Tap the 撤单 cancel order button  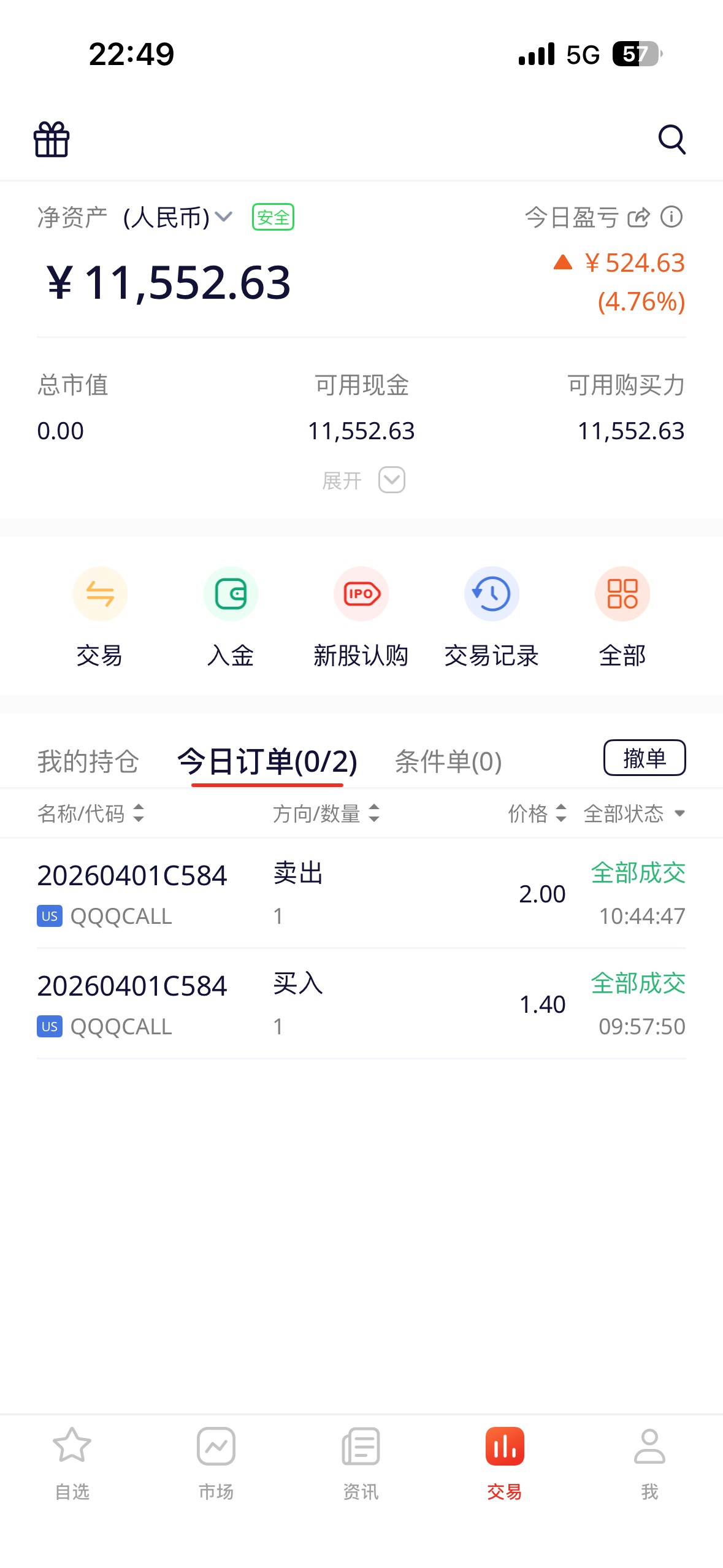[644, 758]
